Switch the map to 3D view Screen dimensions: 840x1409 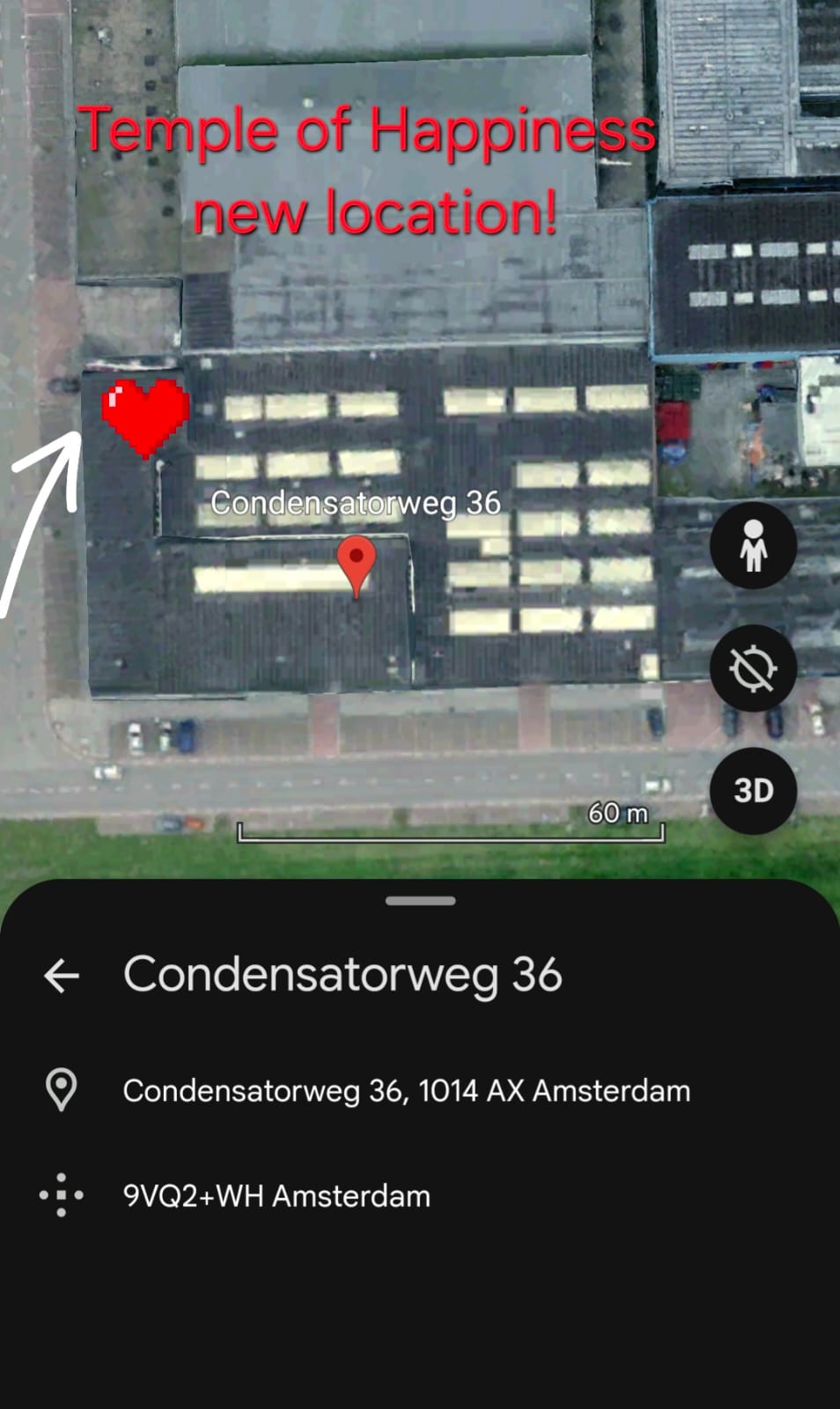pyautogui.click(x=753, y=791)
